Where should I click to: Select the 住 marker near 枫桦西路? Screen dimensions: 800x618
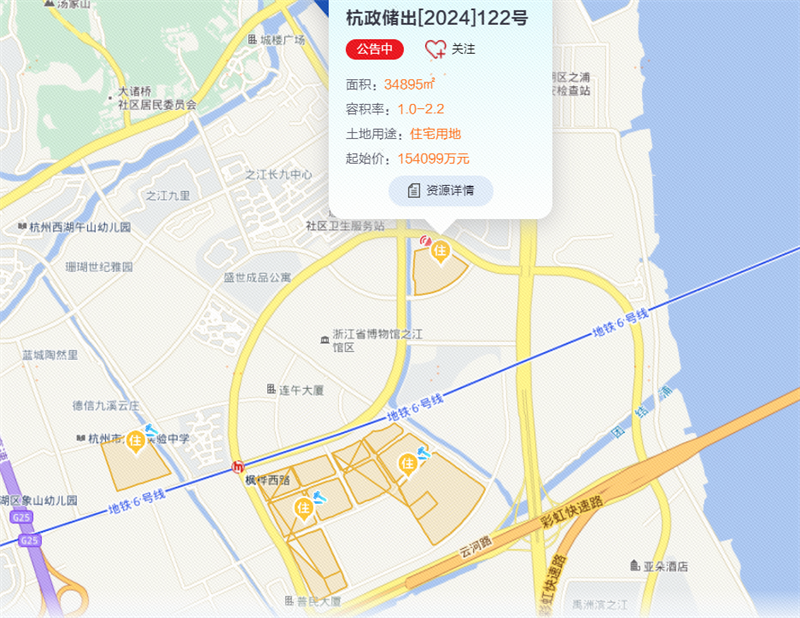304,509
